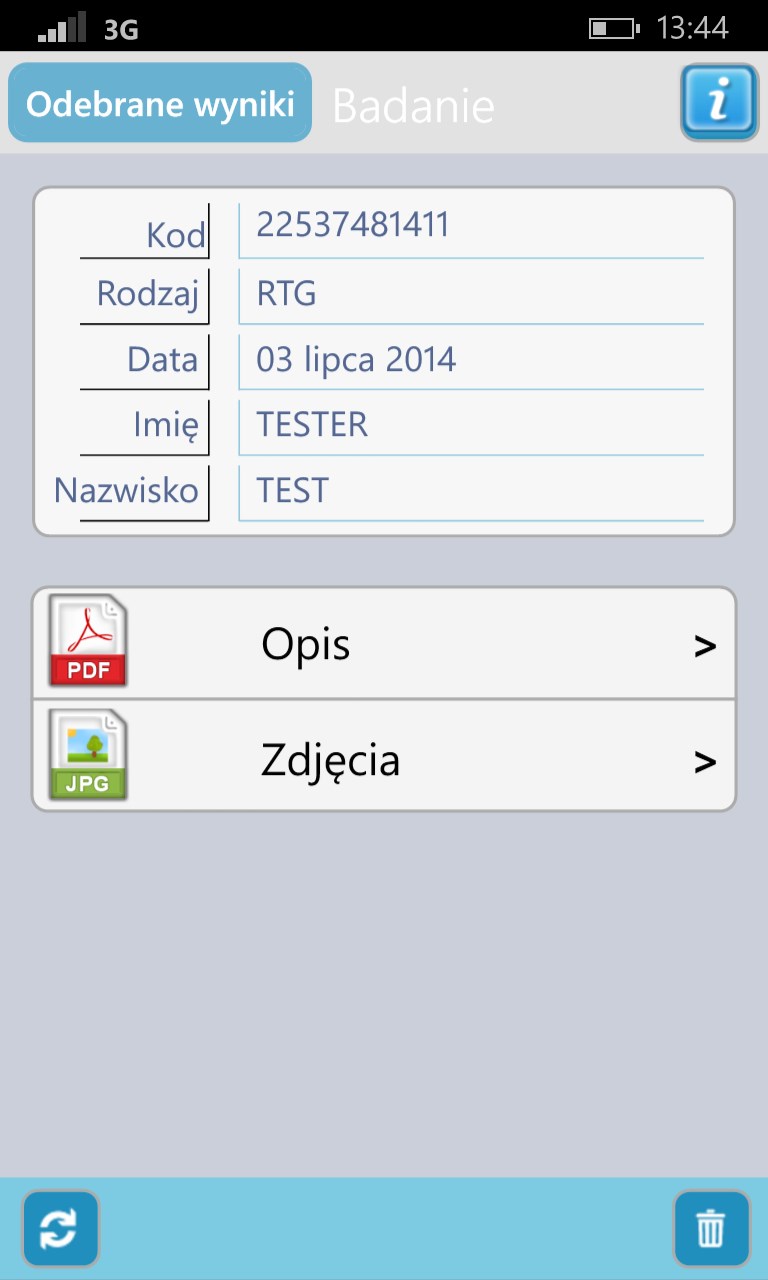
Task: Delete this examination with trash icon
Action: pyautogui.click(x=711, y=1228)
